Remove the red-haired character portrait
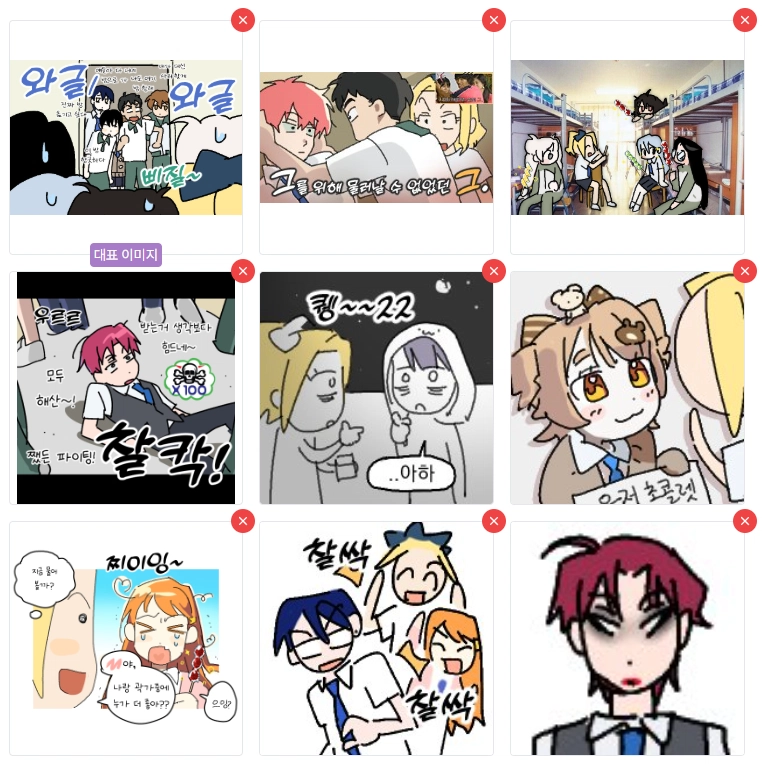762x764 pixels. tap(745, 521)
